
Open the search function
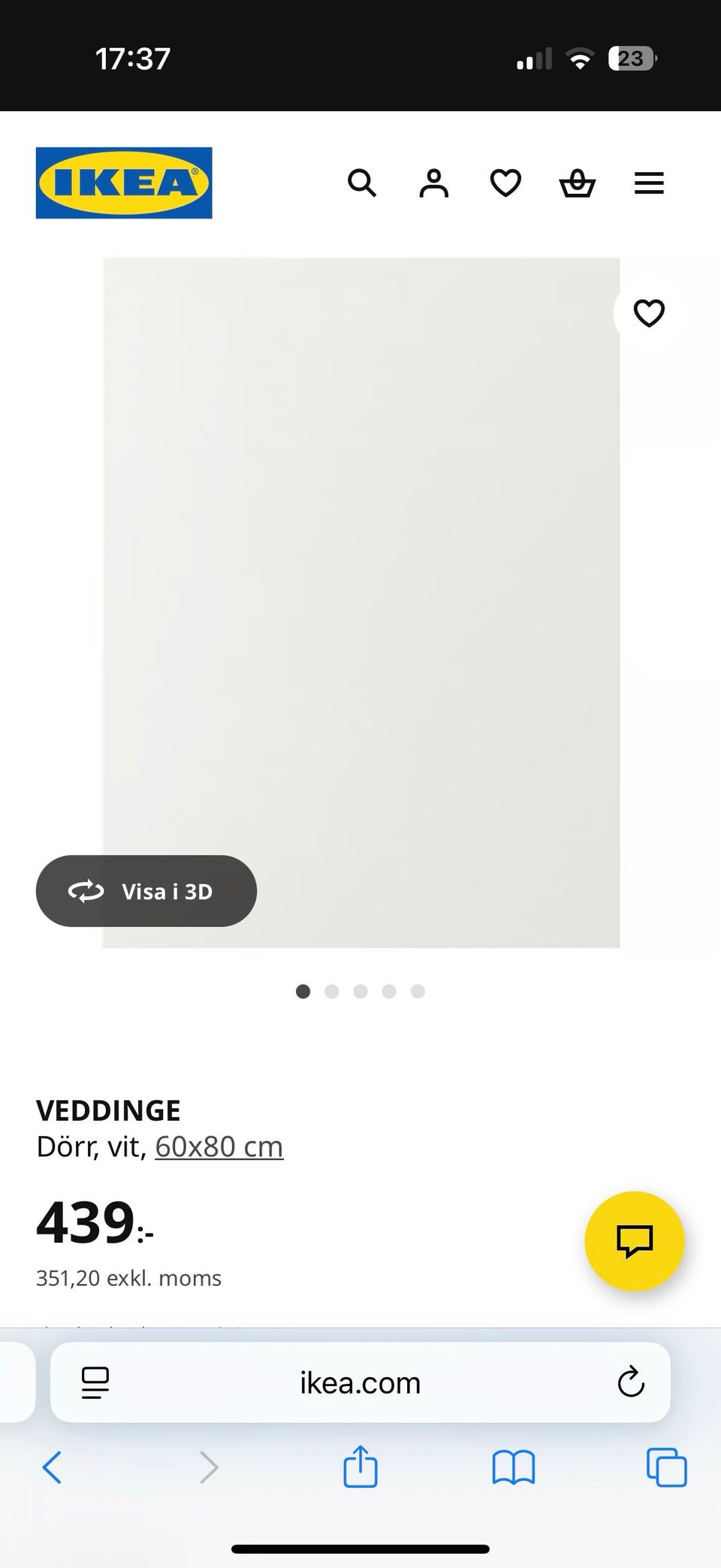point(362,183)
